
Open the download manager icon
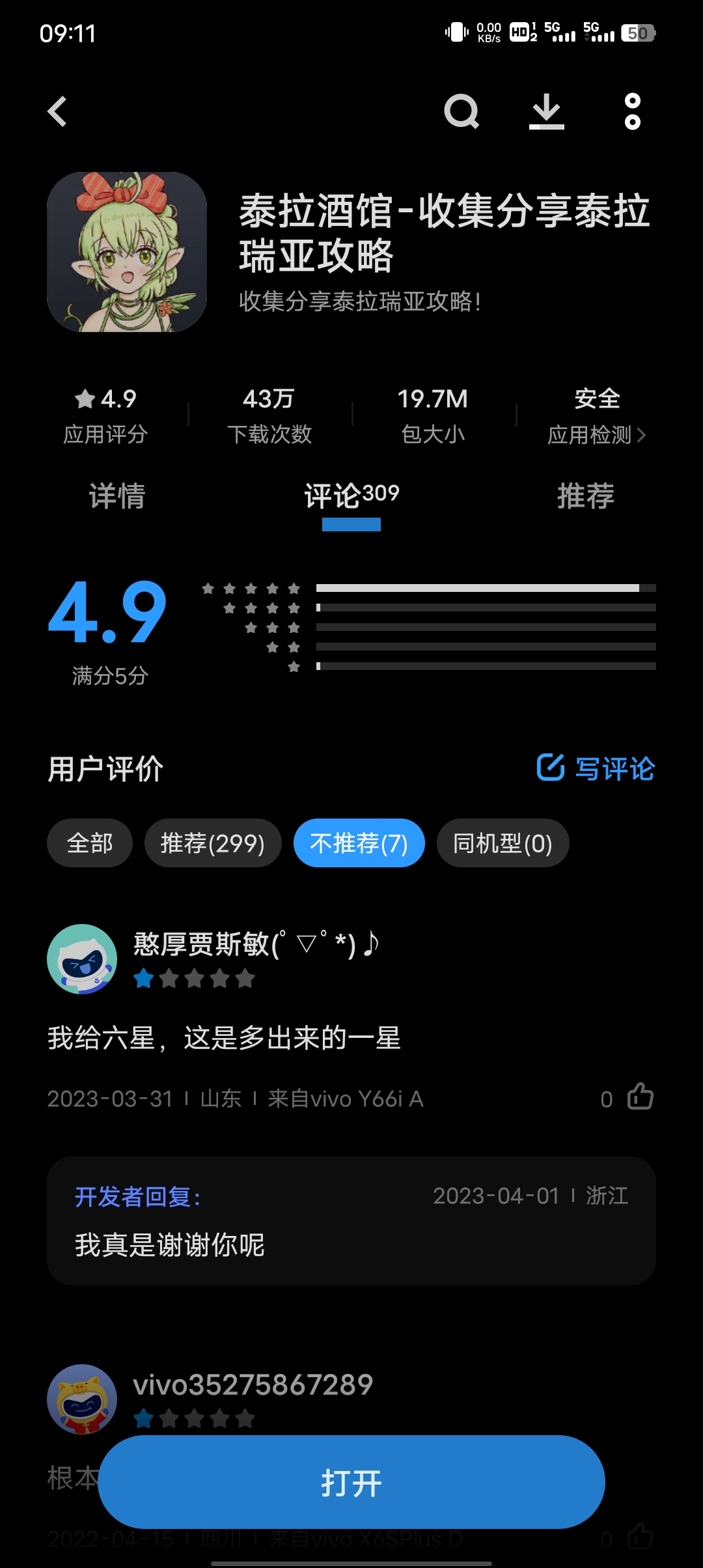546,111
